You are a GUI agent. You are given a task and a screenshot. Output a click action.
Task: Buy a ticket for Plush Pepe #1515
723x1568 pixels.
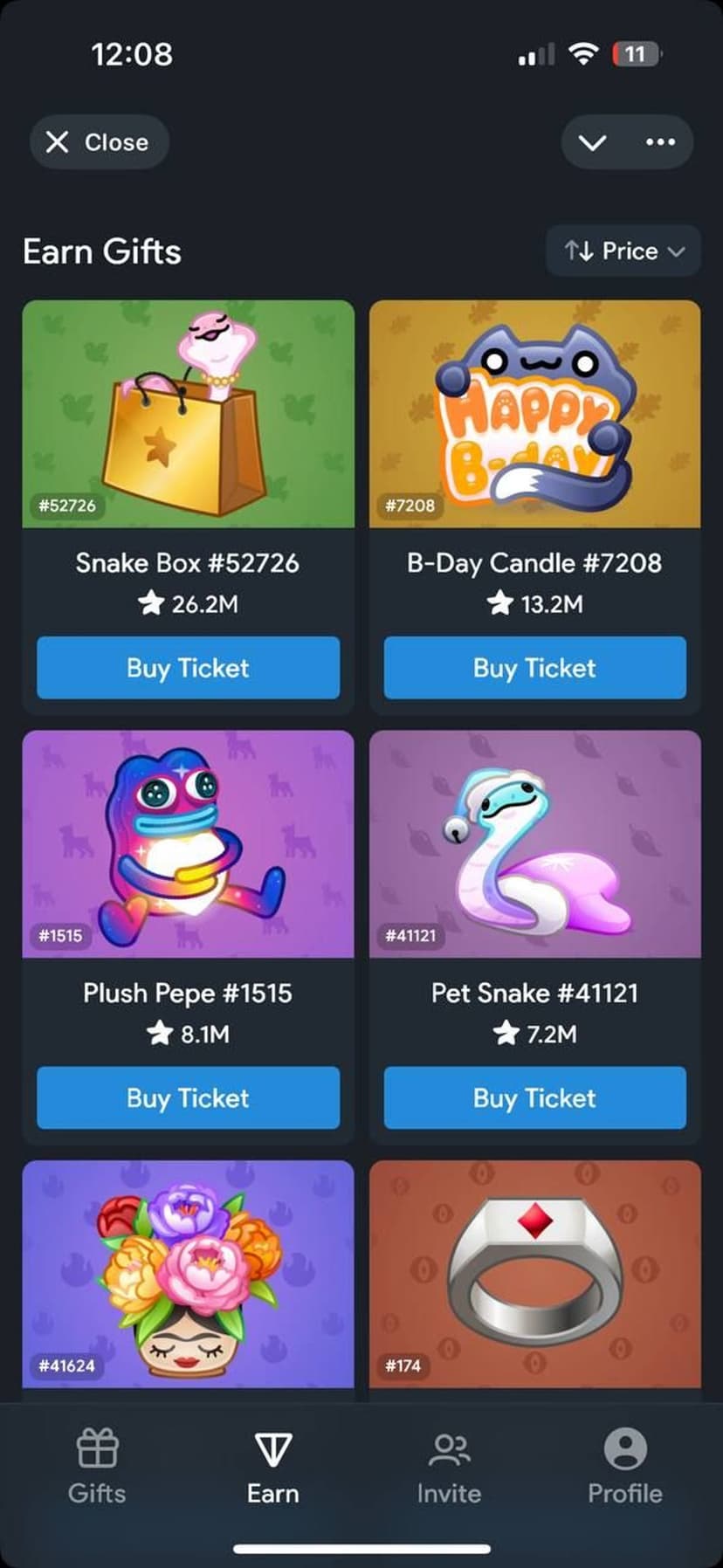pos(188,1097)
